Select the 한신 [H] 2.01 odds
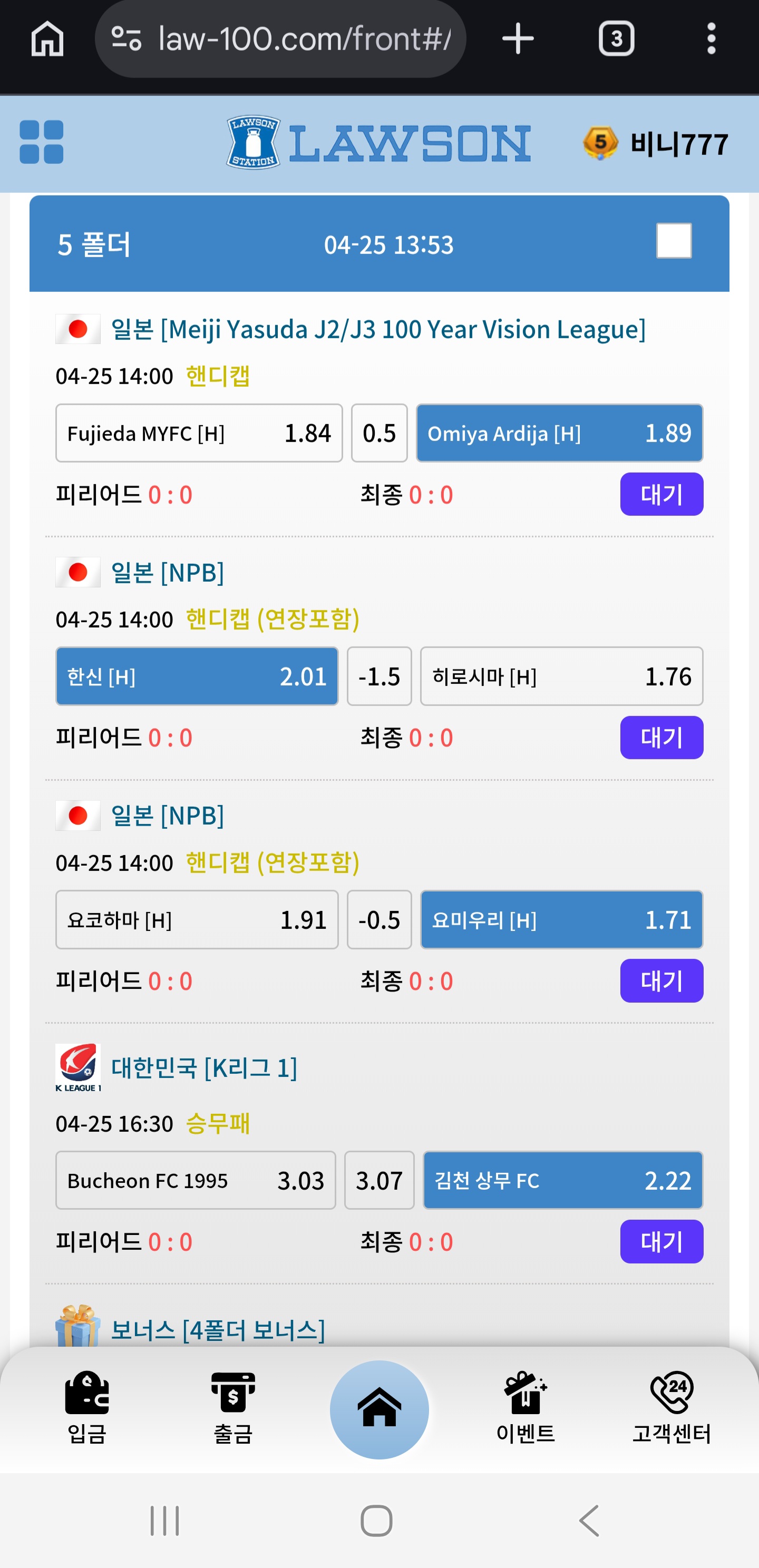This screenshot has width=759, height=1568. click(x=197, y=677)
